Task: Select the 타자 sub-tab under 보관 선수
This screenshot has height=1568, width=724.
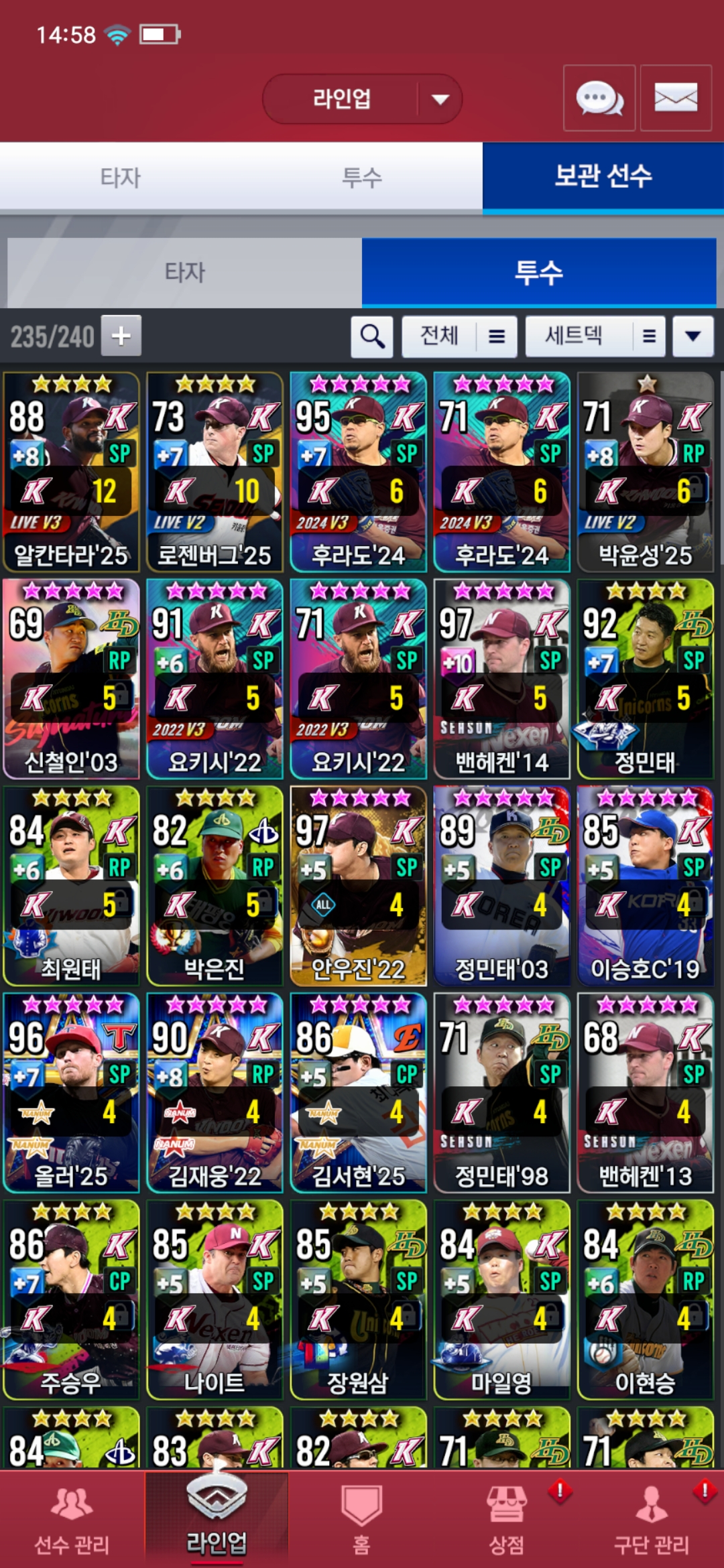Action: (x=184, y=273)
